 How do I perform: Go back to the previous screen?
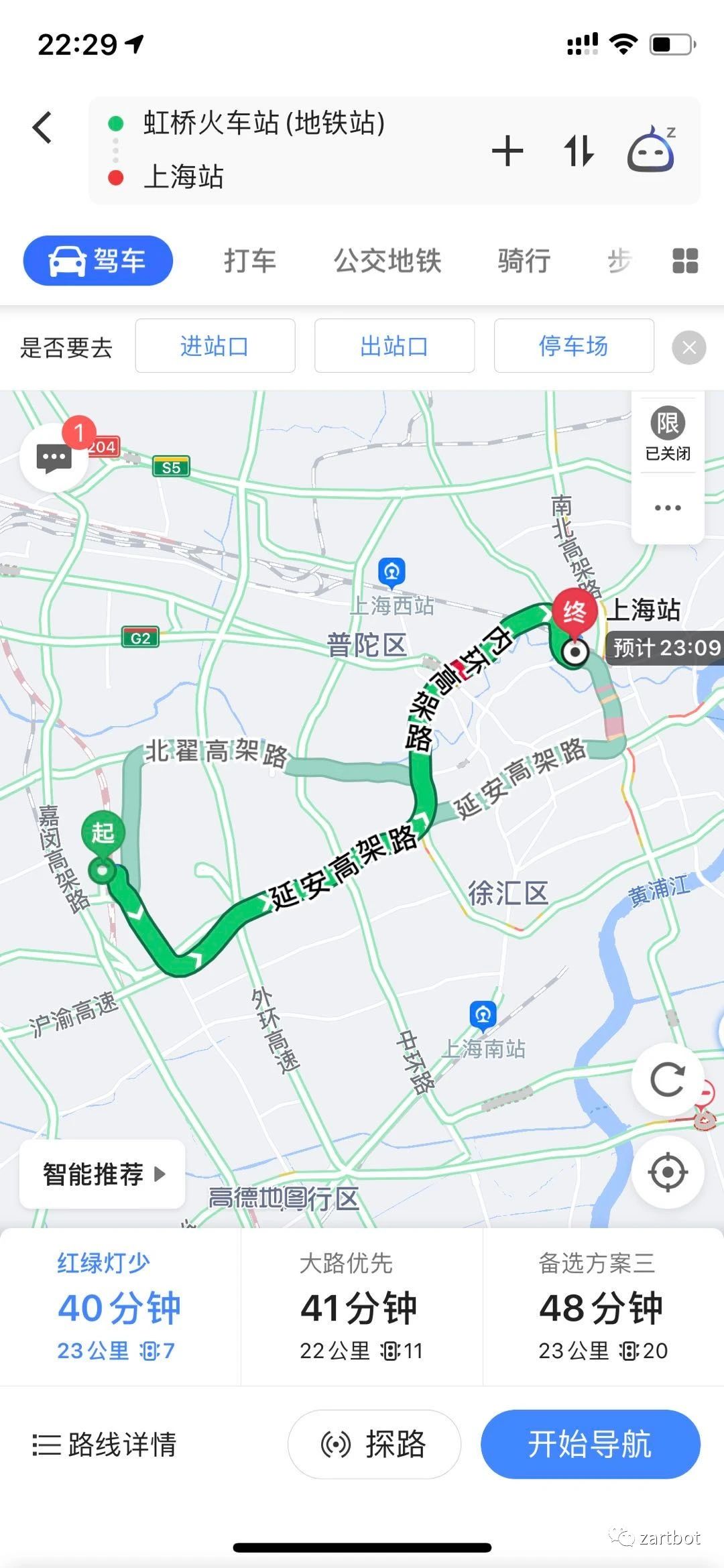pos(42,127)
